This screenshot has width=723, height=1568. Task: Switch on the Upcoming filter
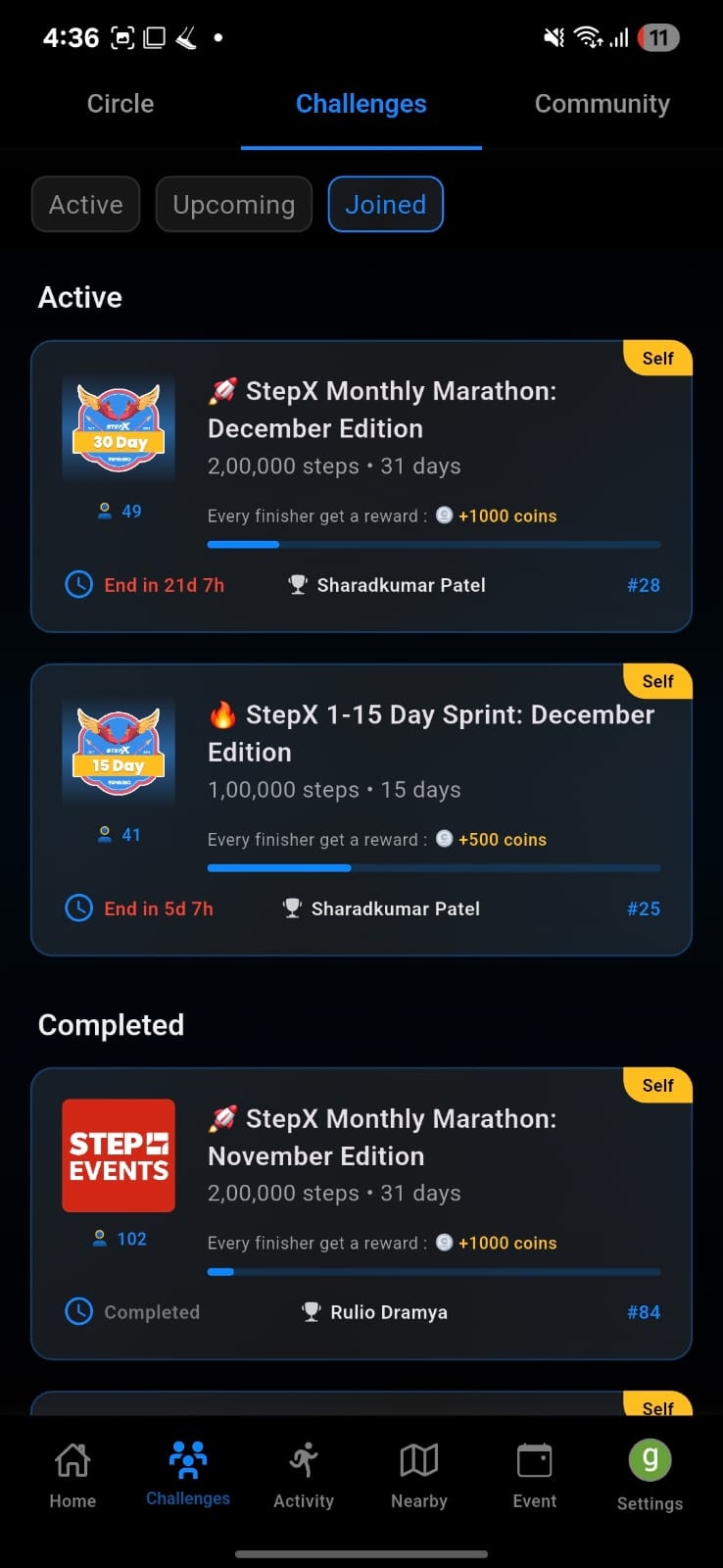click(233, 204)
